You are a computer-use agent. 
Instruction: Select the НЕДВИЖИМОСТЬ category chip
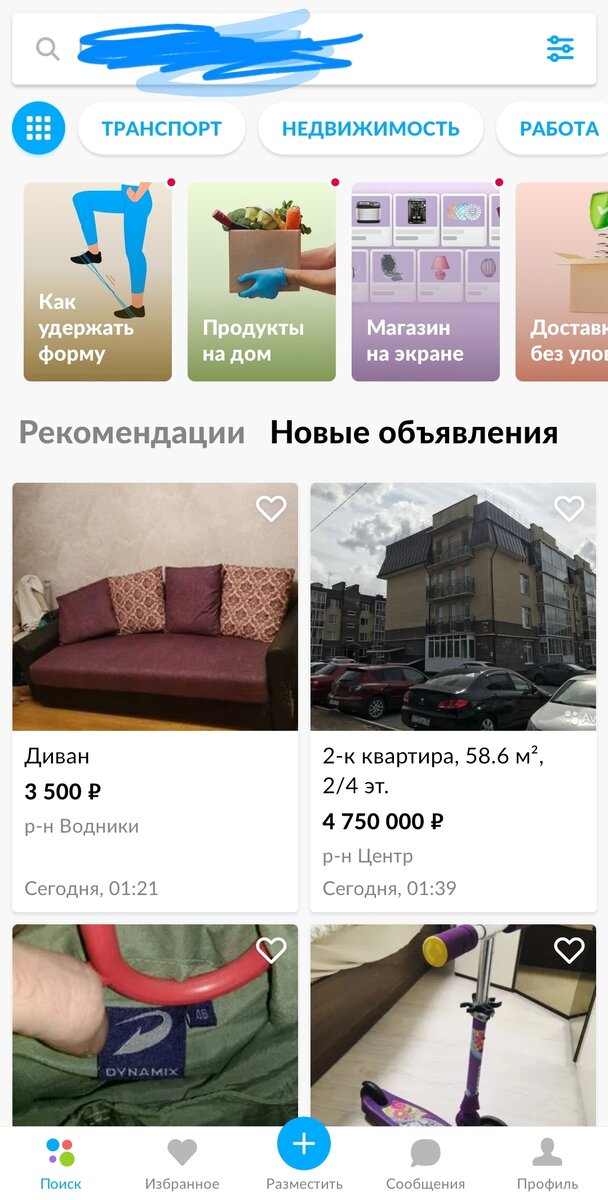coord(370,128)
